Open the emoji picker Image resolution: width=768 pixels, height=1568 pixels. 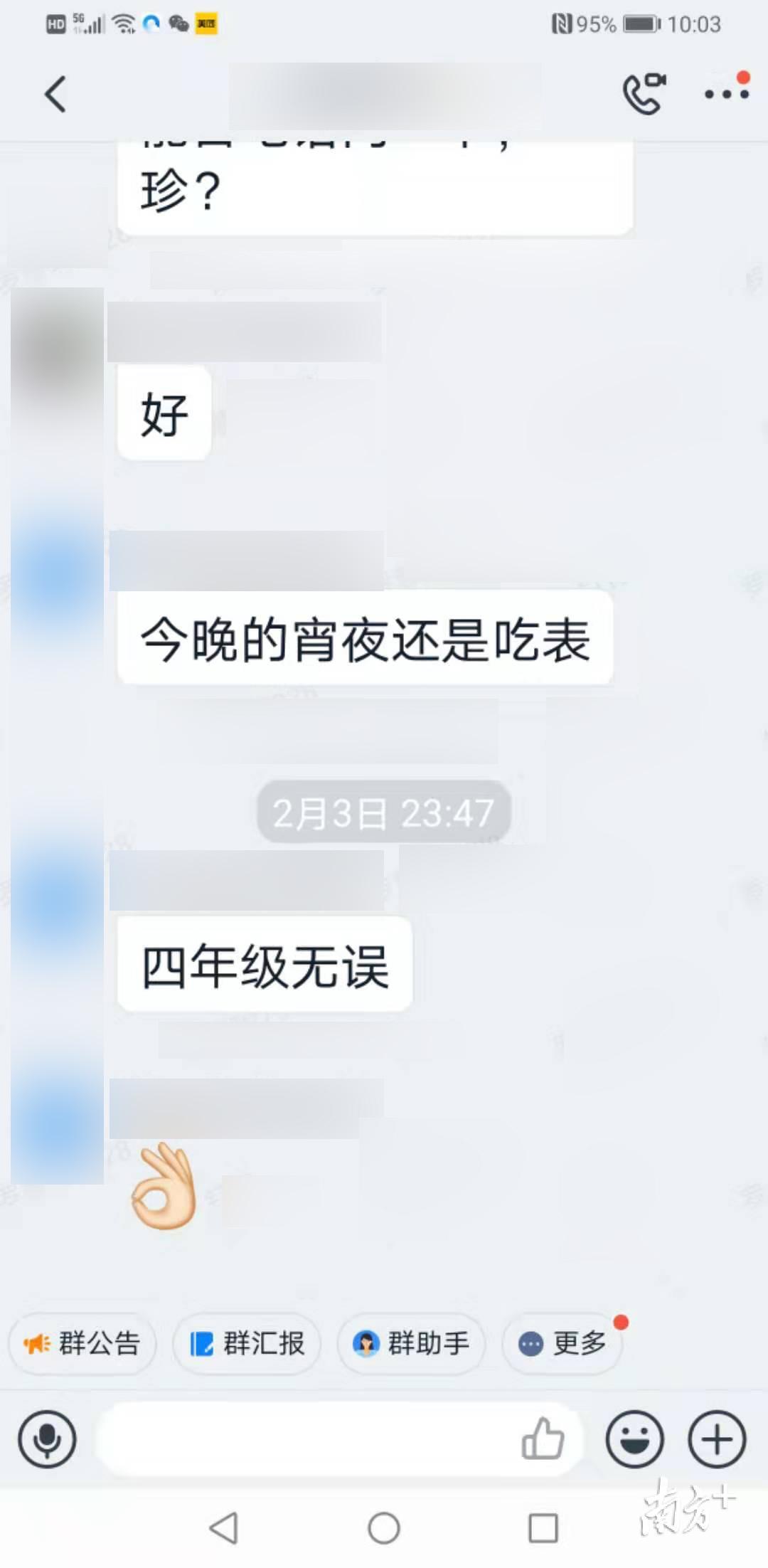coord(634,1439)
